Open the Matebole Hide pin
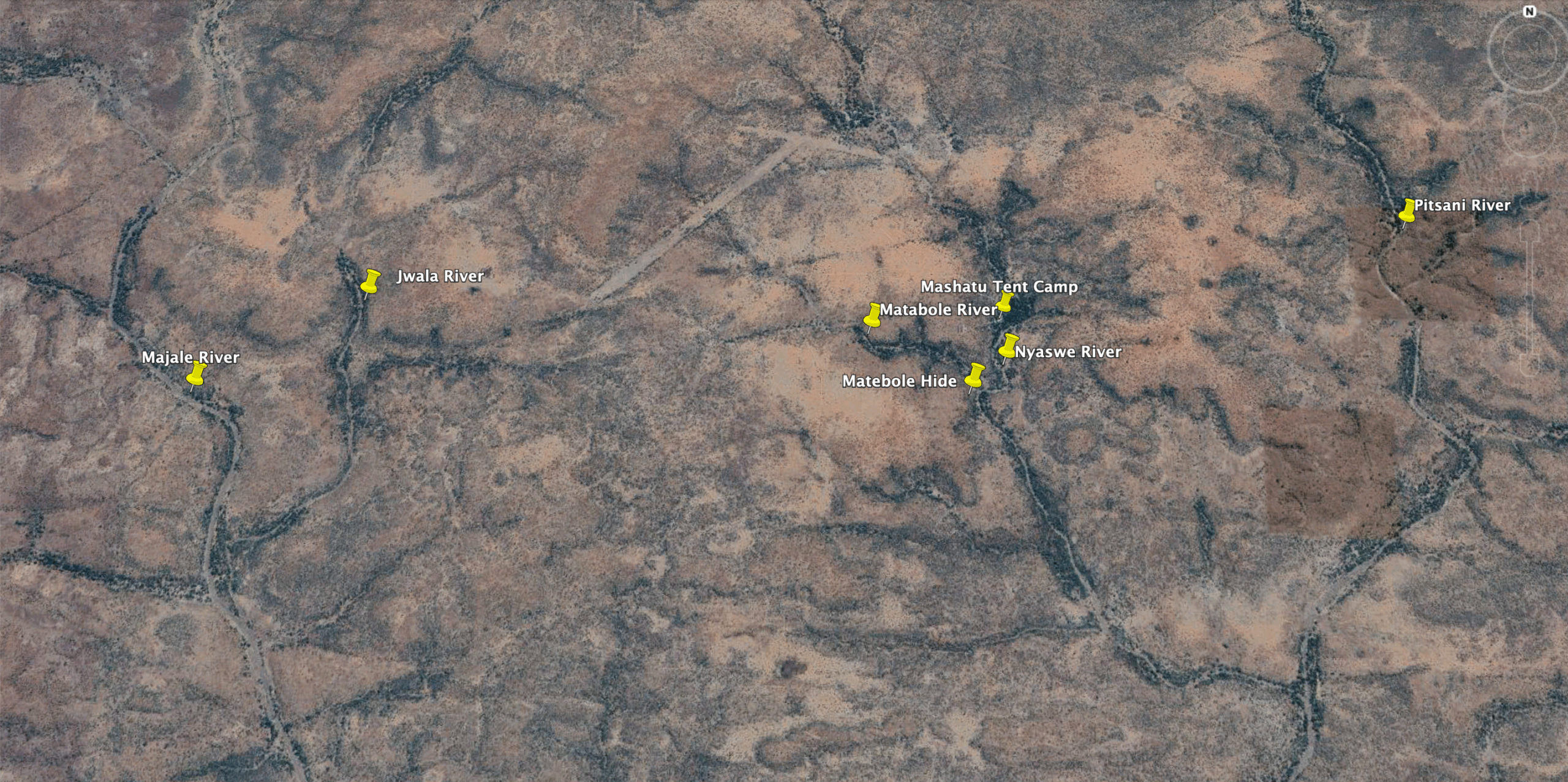The width and height of the screenshot is (1568, 782). point(975,376)
